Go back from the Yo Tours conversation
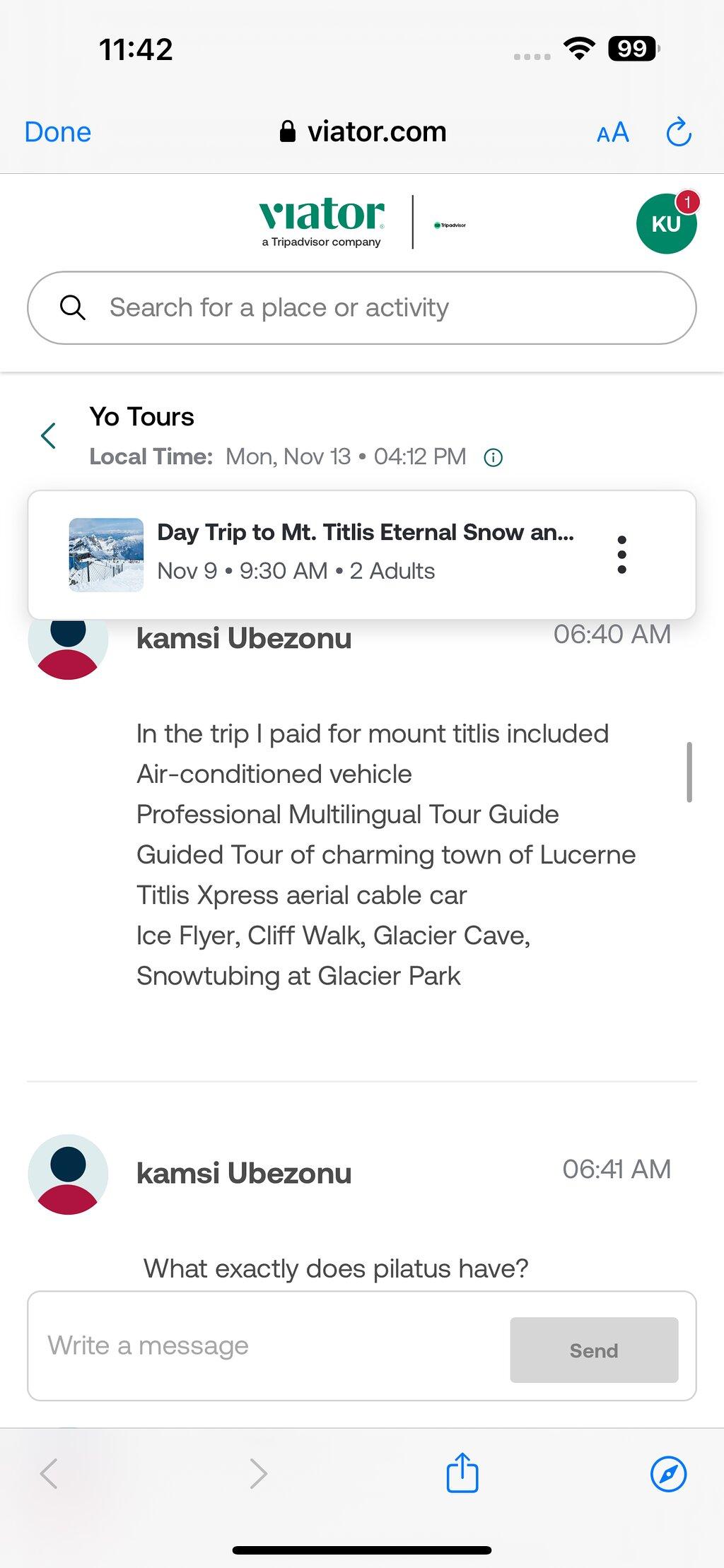 [48, 436]
